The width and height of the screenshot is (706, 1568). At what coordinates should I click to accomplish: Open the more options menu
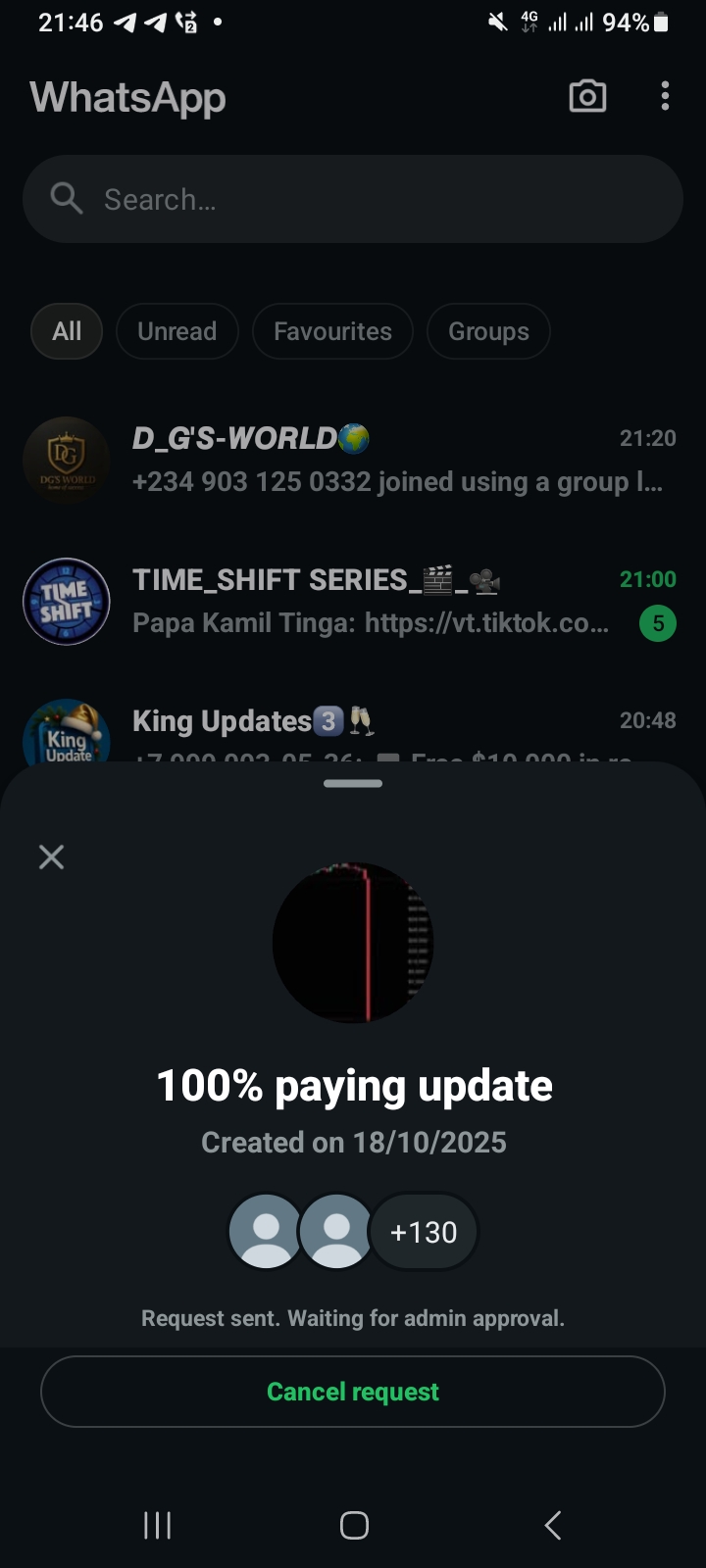665,96
